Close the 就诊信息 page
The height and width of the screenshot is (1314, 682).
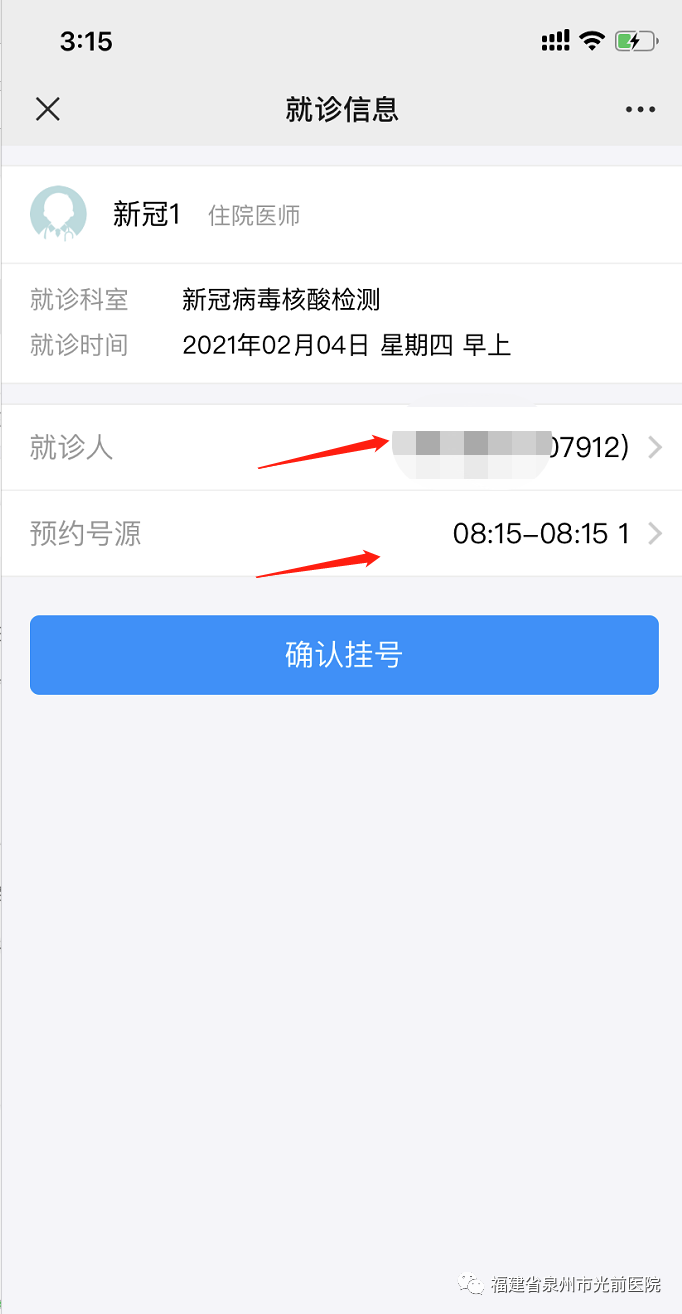[x=48, y=109]
